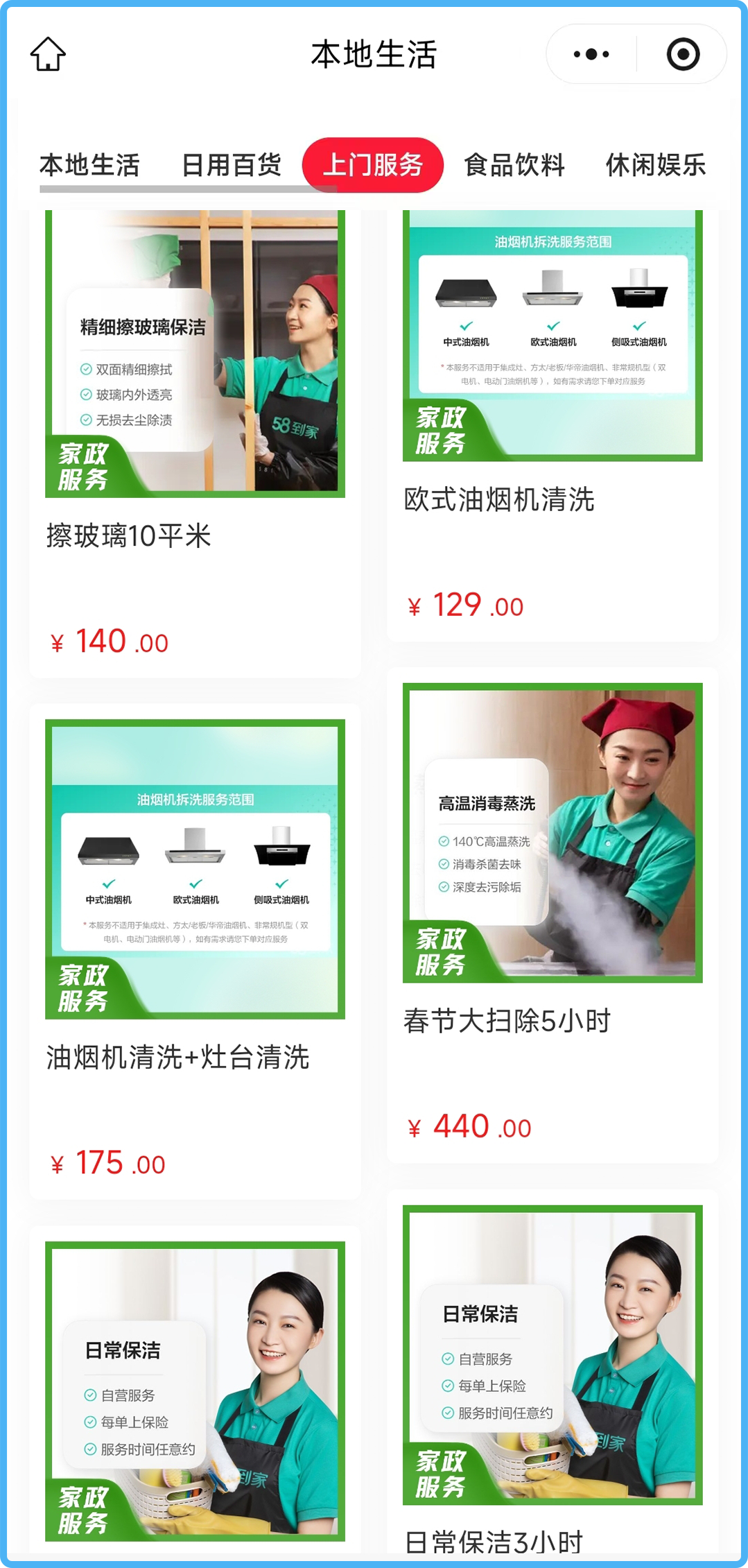Switch to the 食品饮料 tab
This screenshot has width=748, height=1568.
click(514, 165)
